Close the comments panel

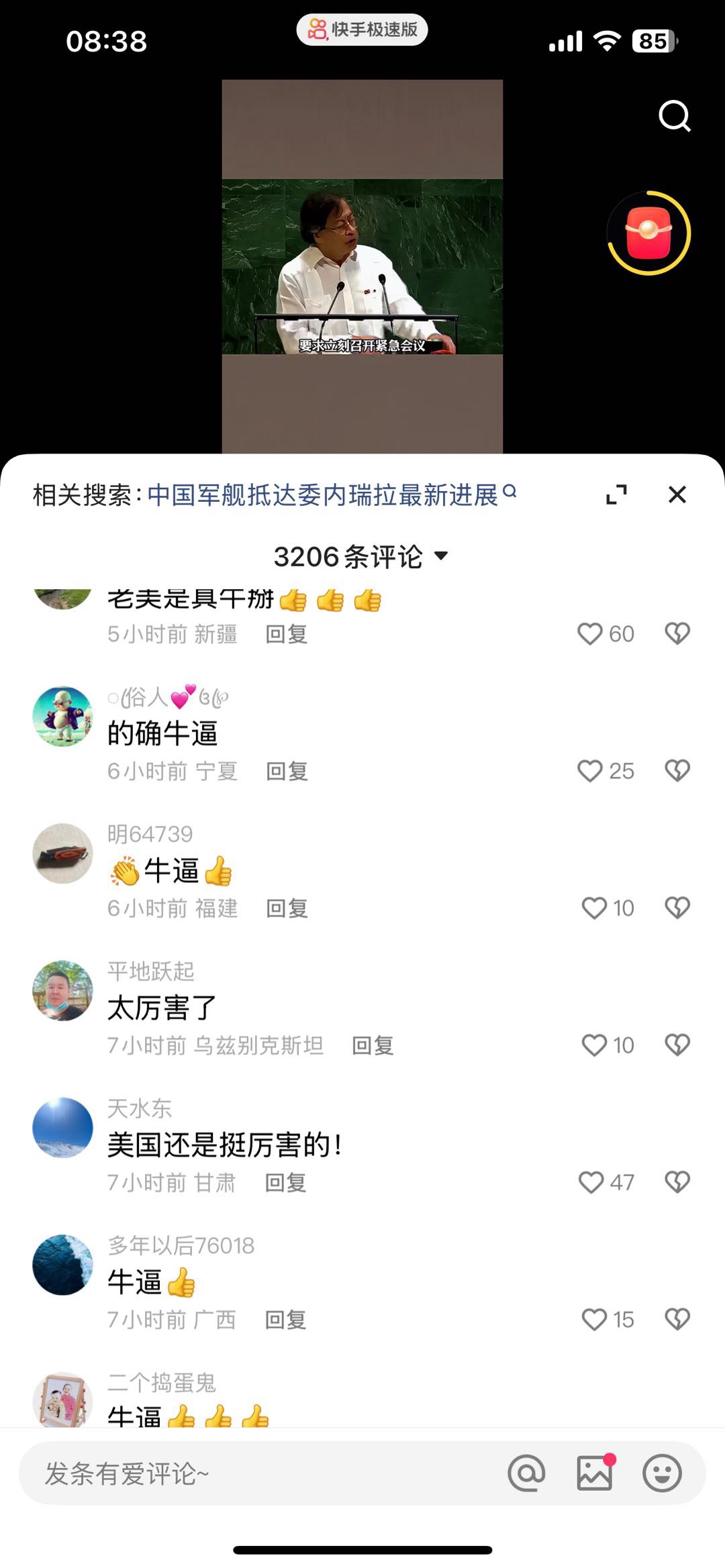coord(677,494)
